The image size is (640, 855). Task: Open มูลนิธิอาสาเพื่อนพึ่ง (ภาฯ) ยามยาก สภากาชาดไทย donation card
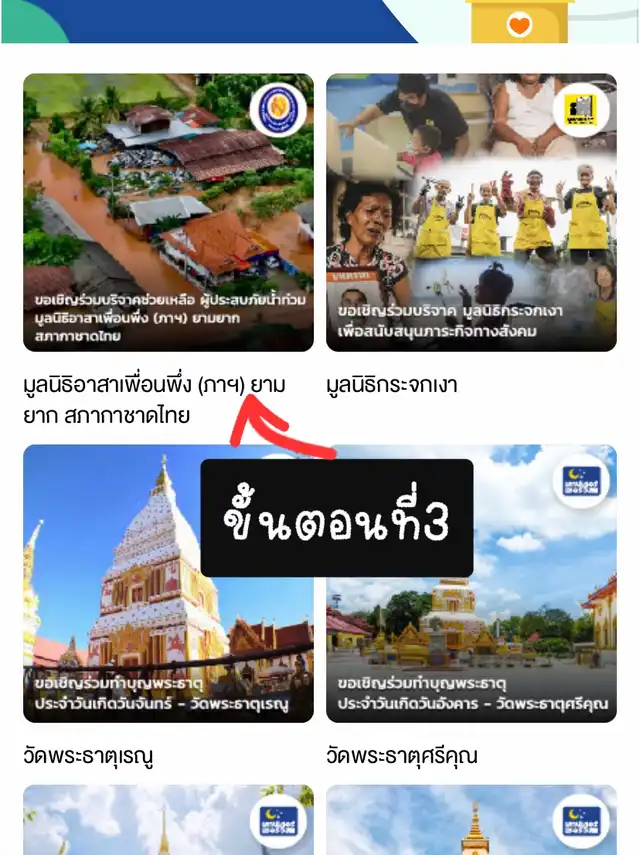coord(168,212)
